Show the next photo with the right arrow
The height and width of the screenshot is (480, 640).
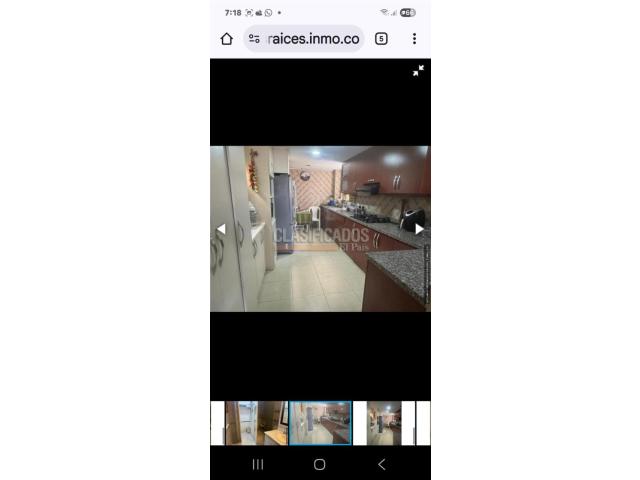pos(419,229)
